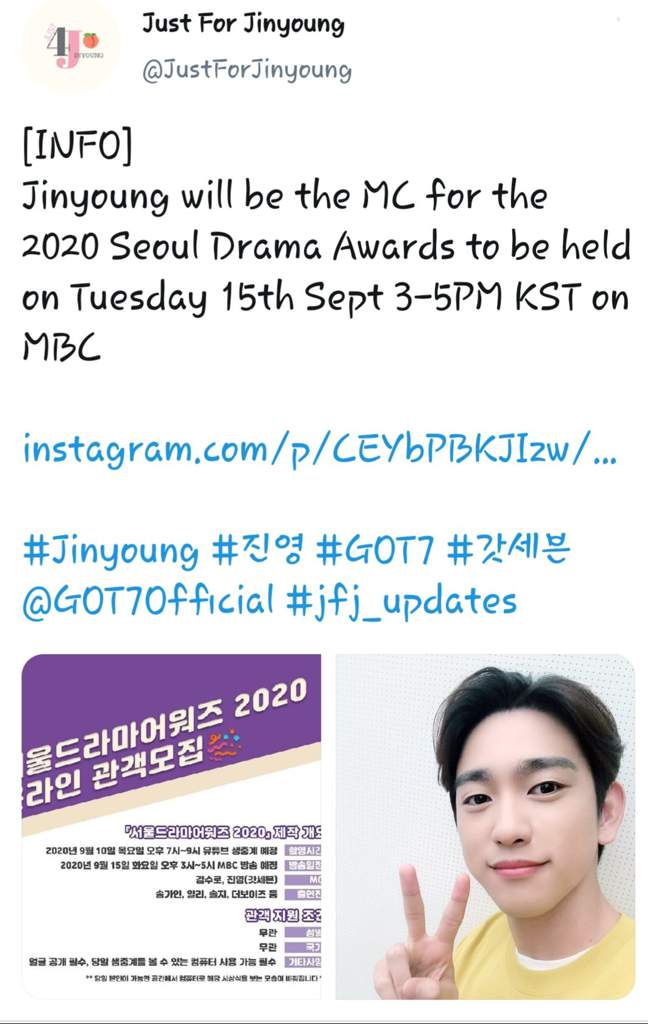Open the #Jinyoung hashtag
The height and width of the screenshot is (1024, 648).
[111, 550]
